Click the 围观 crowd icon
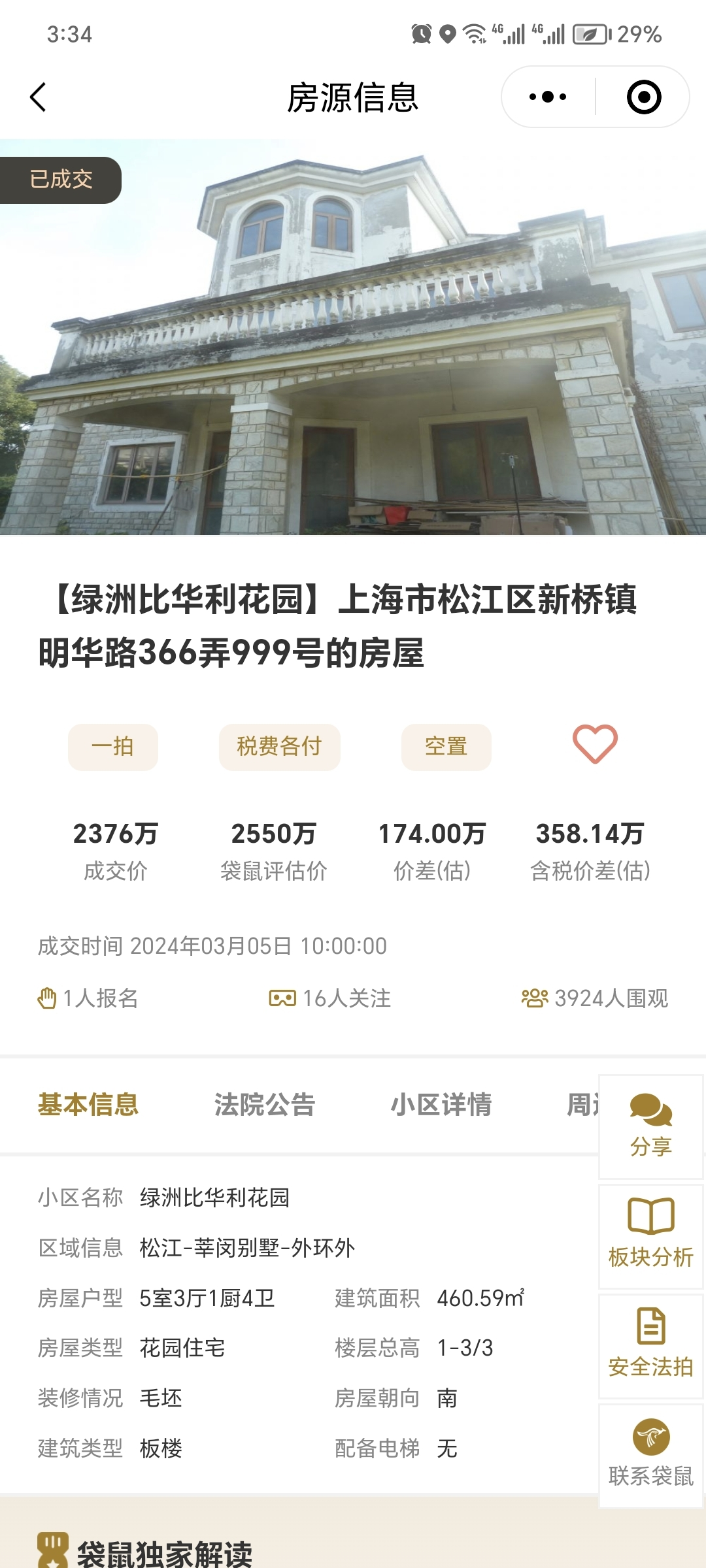 coord(533,998)
